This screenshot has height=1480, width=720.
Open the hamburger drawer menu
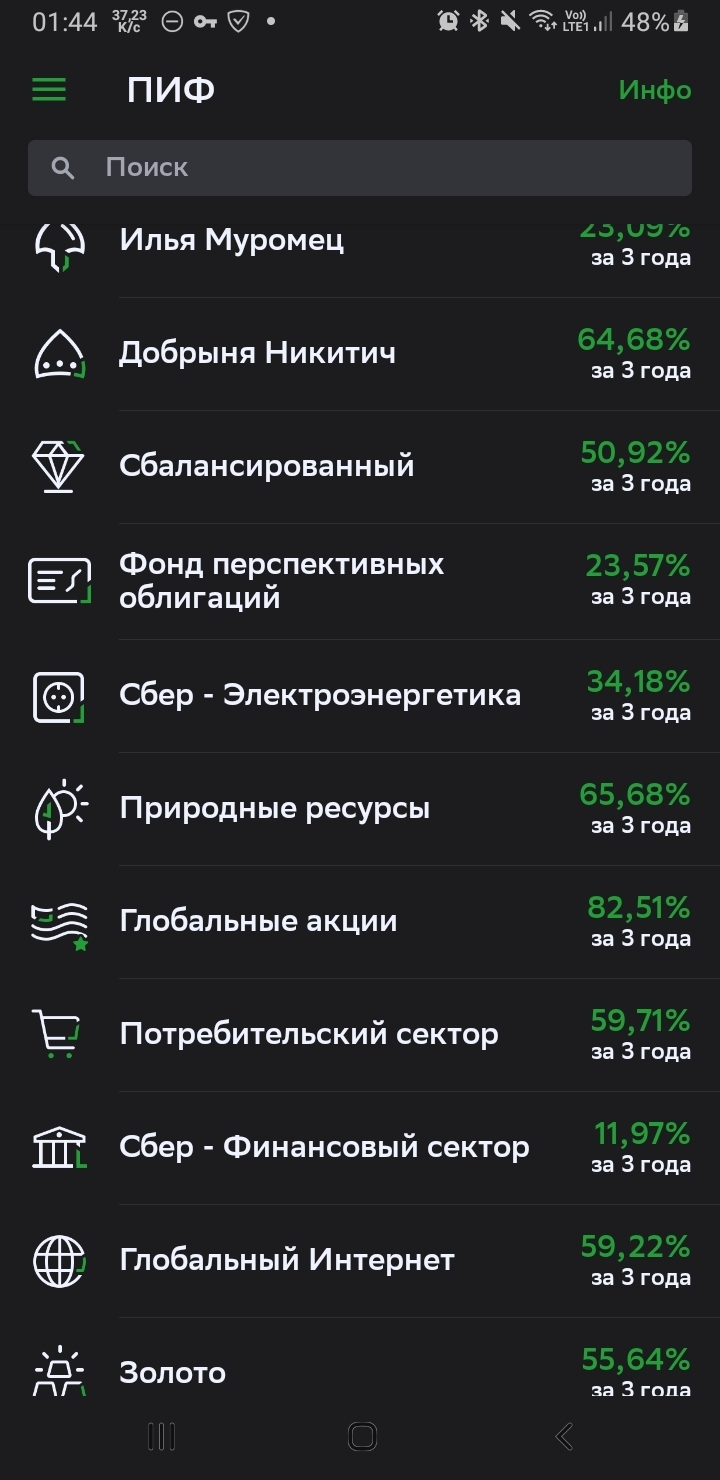pyautogui.click(x=49, y=90)
